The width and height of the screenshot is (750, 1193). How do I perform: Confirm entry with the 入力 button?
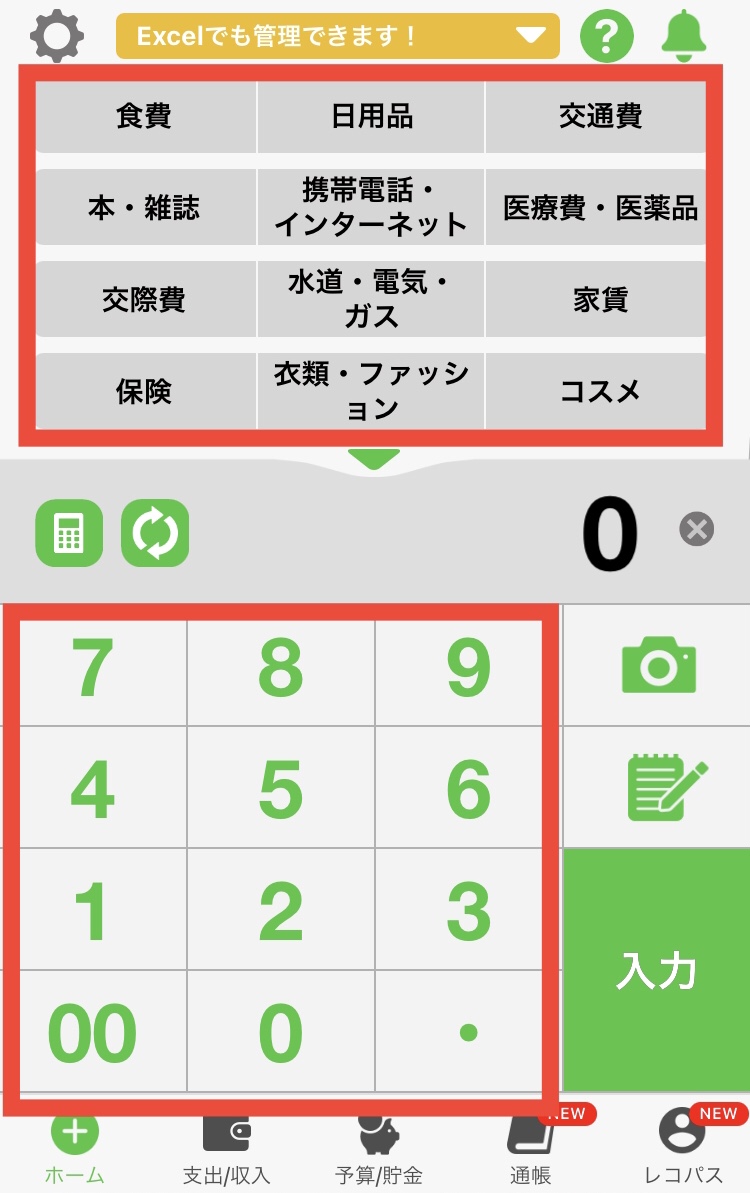[x=656, y=970]
